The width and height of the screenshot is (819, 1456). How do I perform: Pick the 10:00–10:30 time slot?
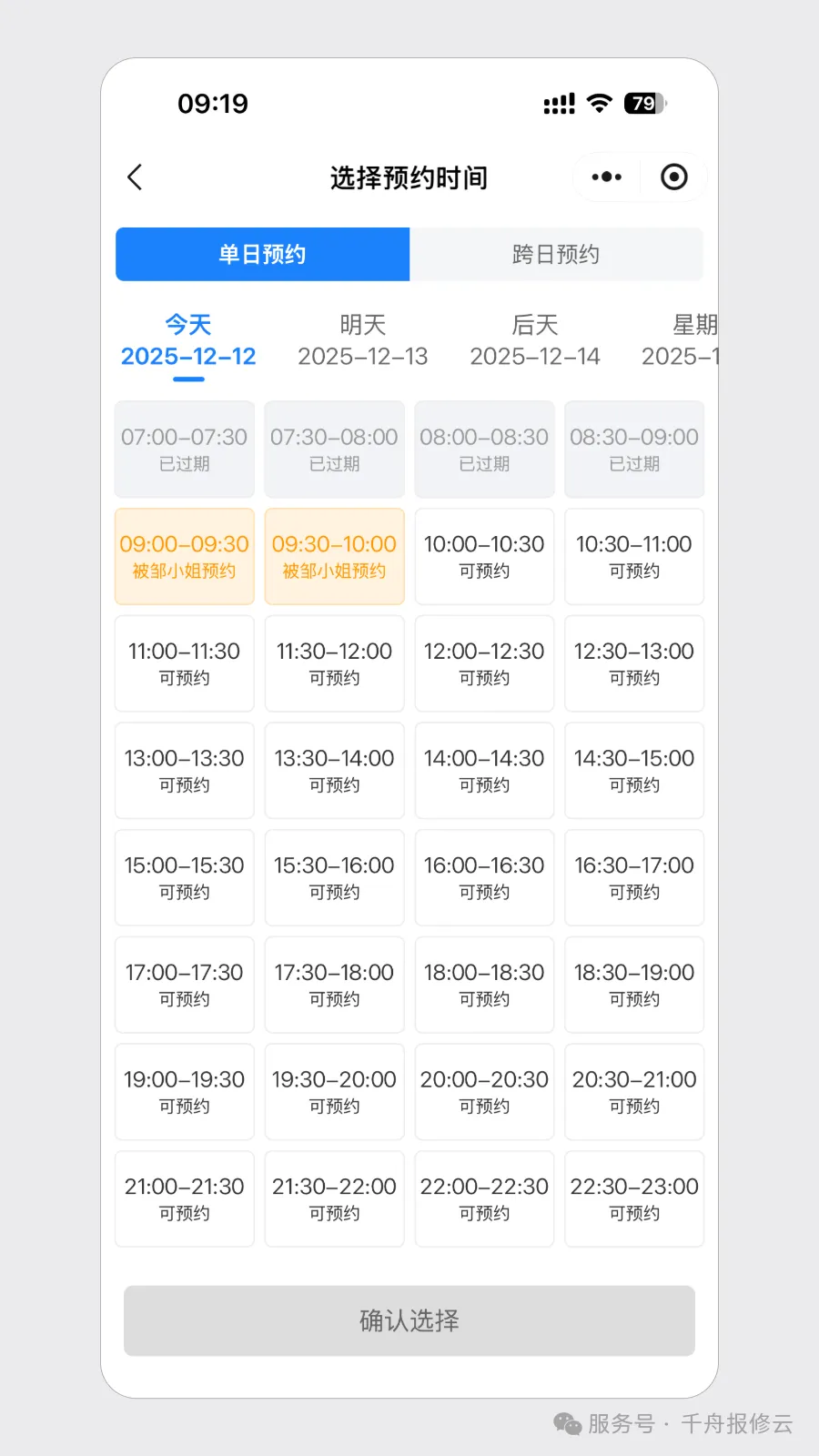tap(484, 556)
